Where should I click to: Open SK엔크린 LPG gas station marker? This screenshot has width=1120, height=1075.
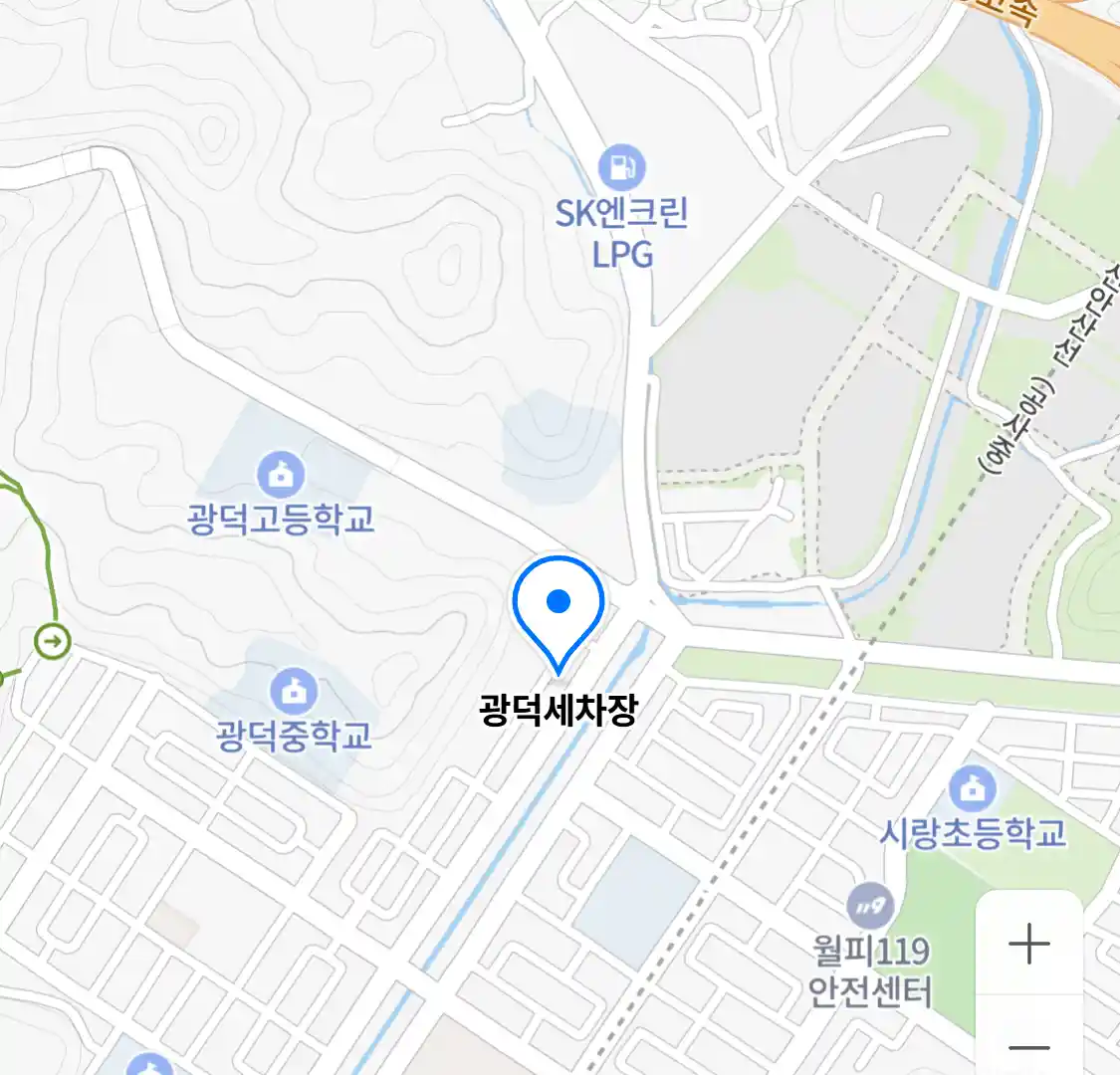pos(622,167)
